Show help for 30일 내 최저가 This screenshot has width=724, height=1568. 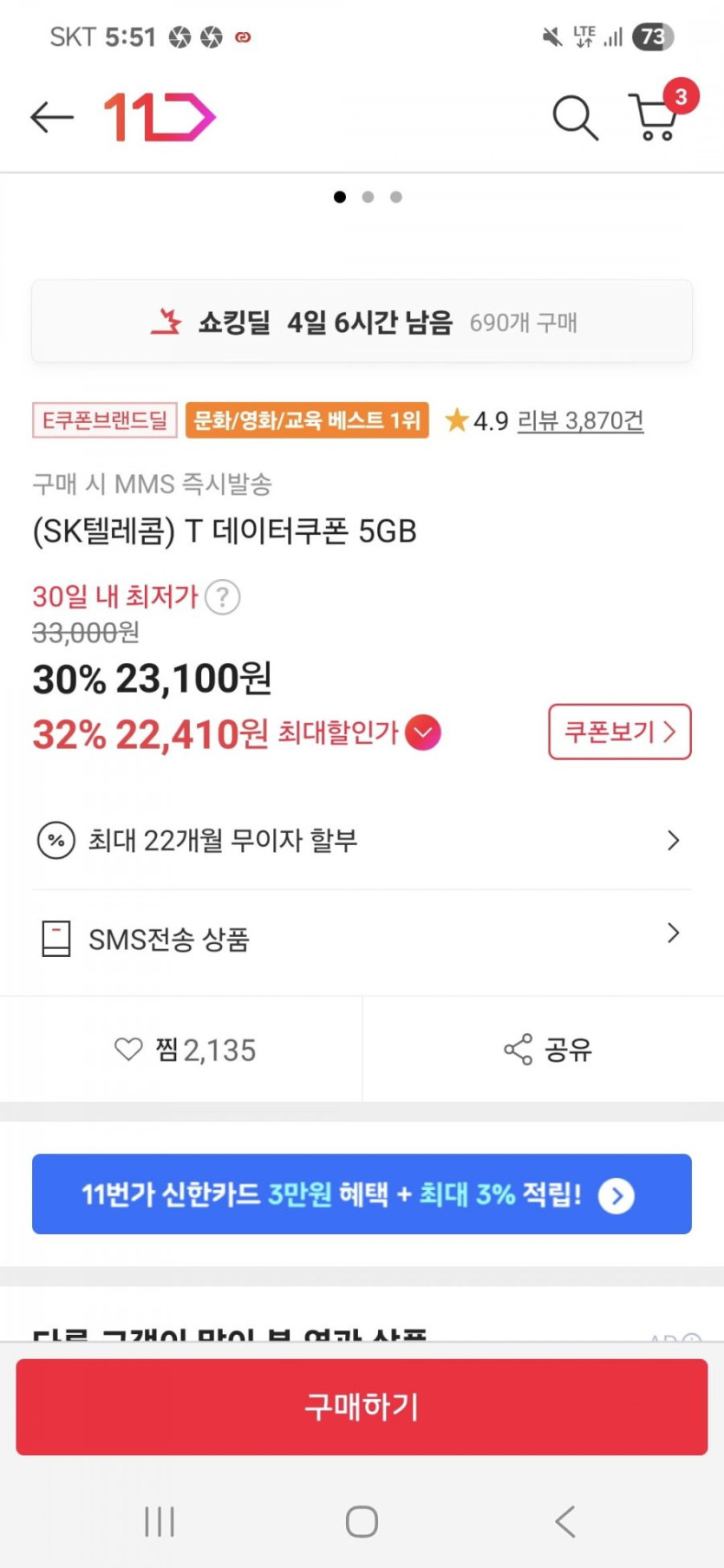[223, 597]
